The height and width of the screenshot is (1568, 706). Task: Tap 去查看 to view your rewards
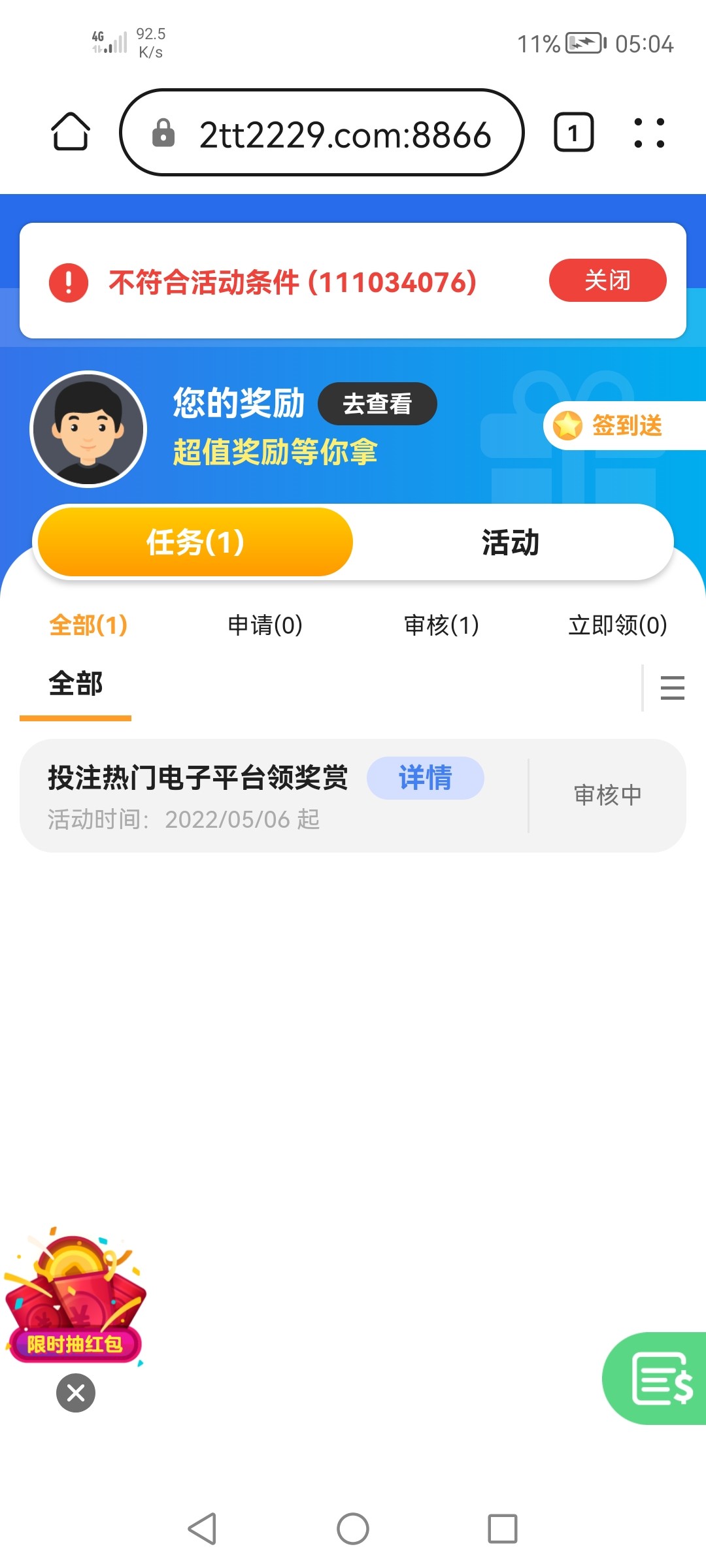point(377,404)
